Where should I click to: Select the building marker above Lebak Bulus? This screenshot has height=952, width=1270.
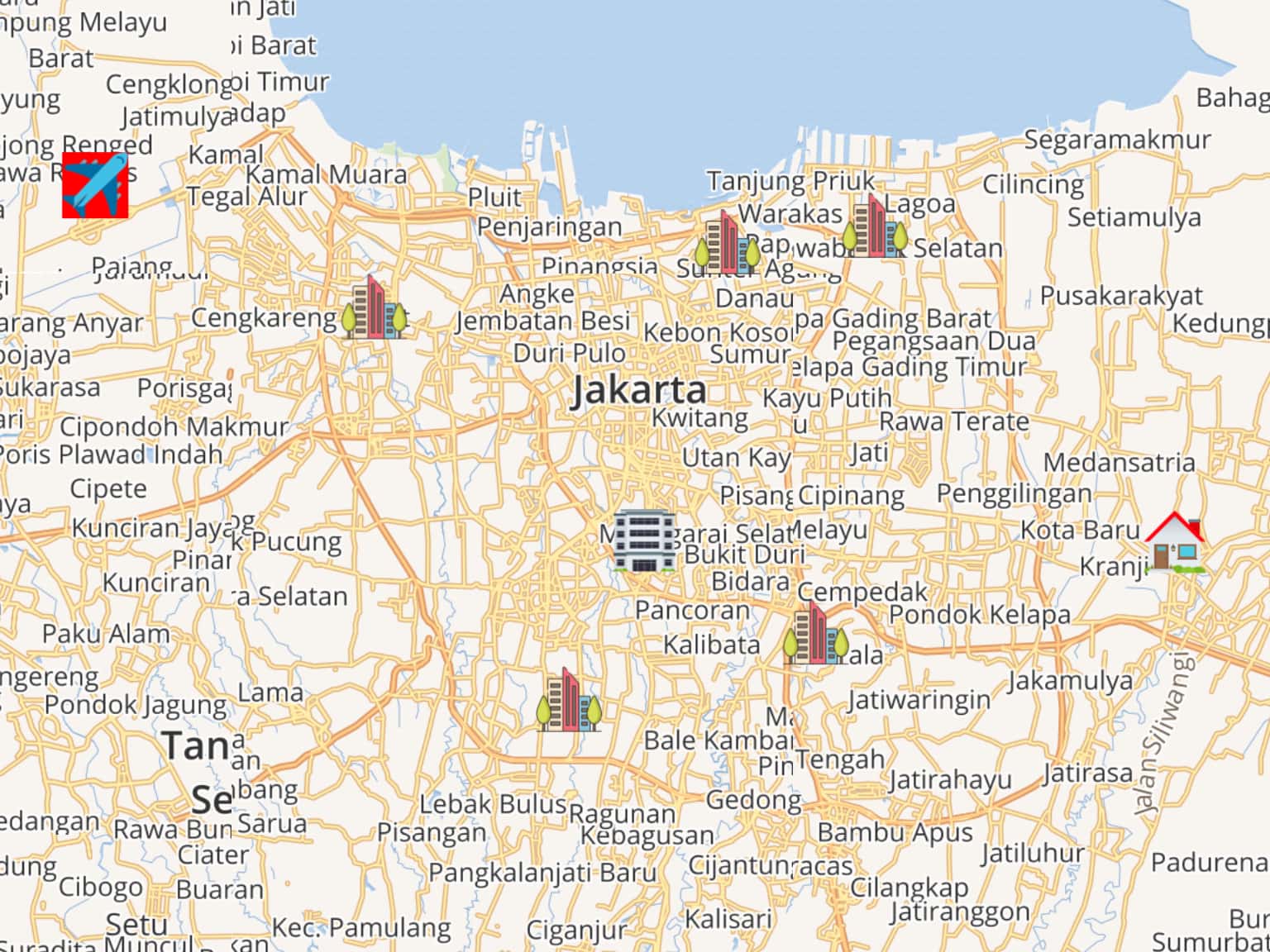[569, 701]
